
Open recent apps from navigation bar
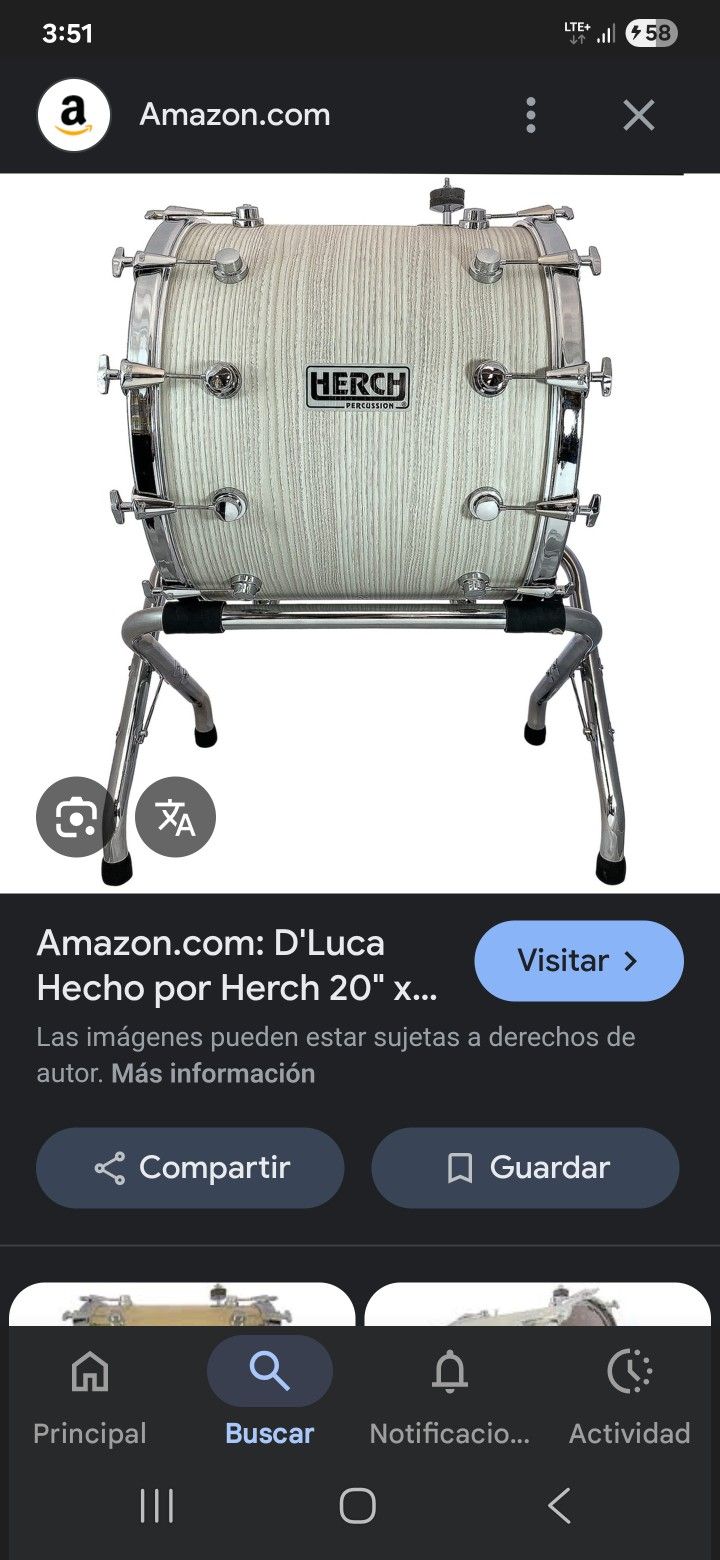click(157, 1505)
